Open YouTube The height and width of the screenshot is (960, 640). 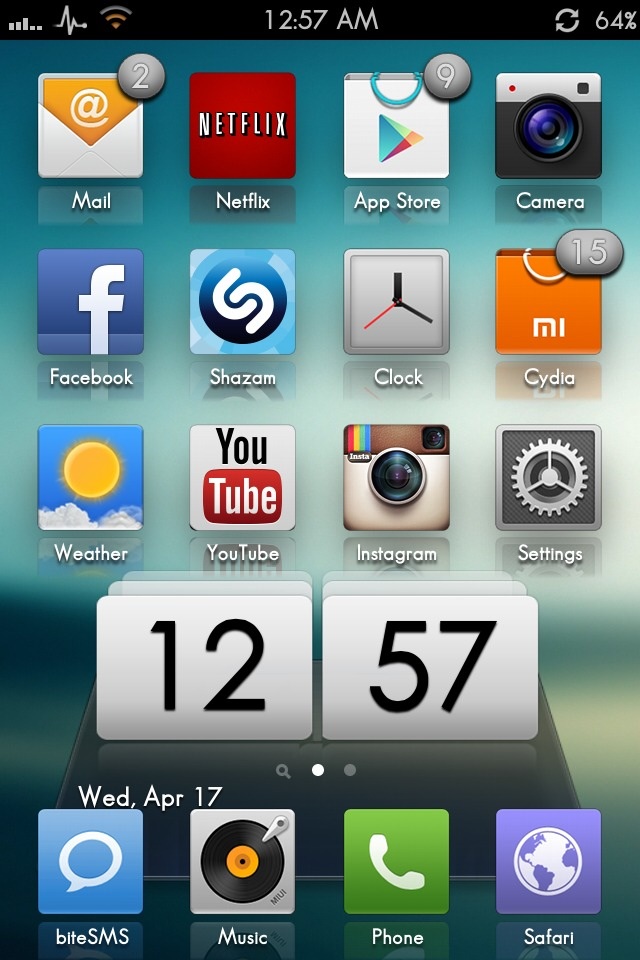[243, 478]
